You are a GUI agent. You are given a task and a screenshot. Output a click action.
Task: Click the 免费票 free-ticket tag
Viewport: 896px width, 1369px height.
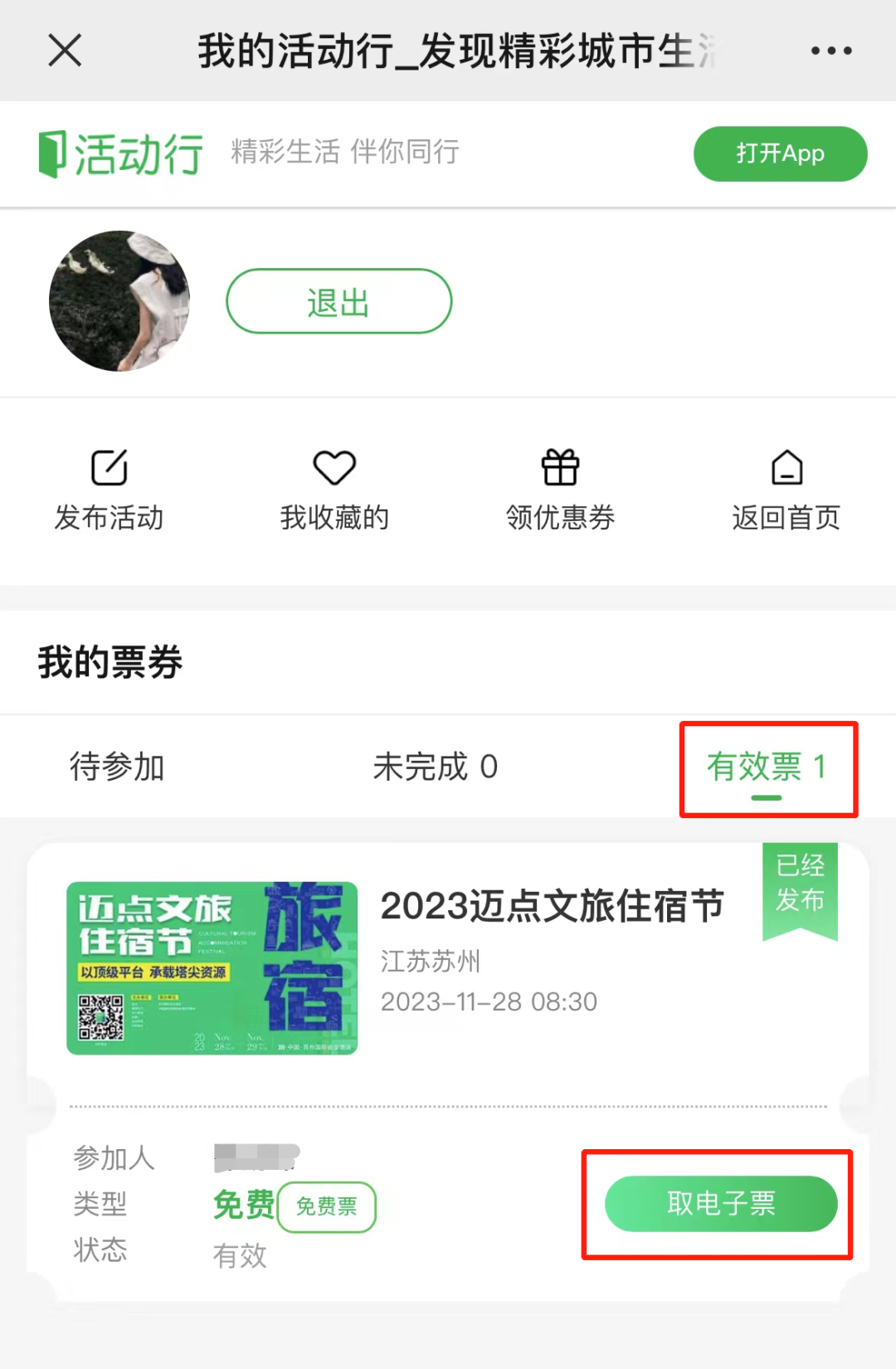326,1208
